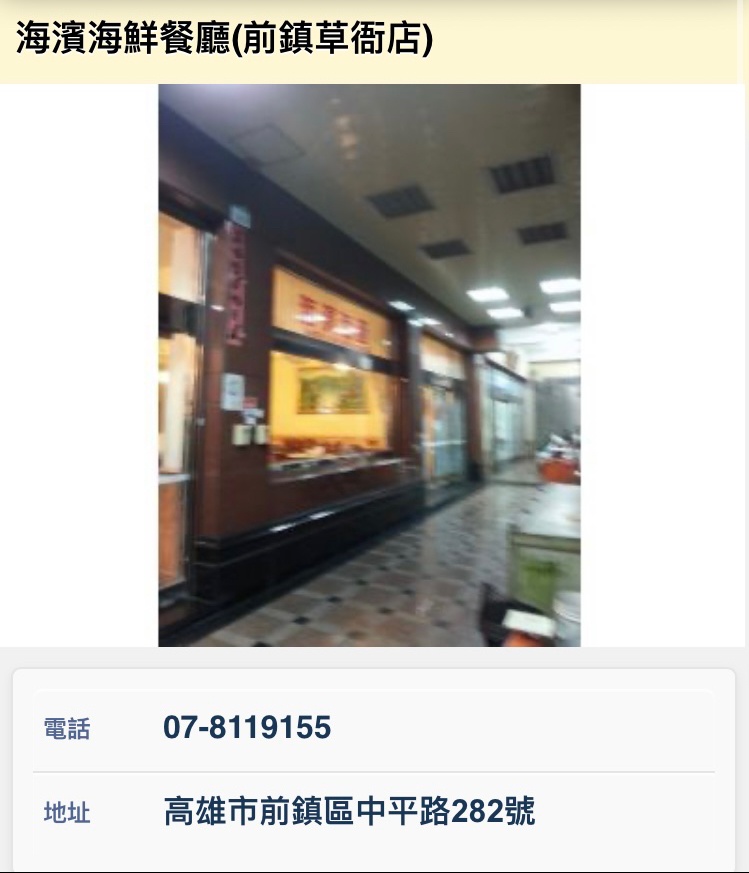The image size is (749, 873).
Task: Open the restaurant storefront photo
Action: click(x=369, y=365)
